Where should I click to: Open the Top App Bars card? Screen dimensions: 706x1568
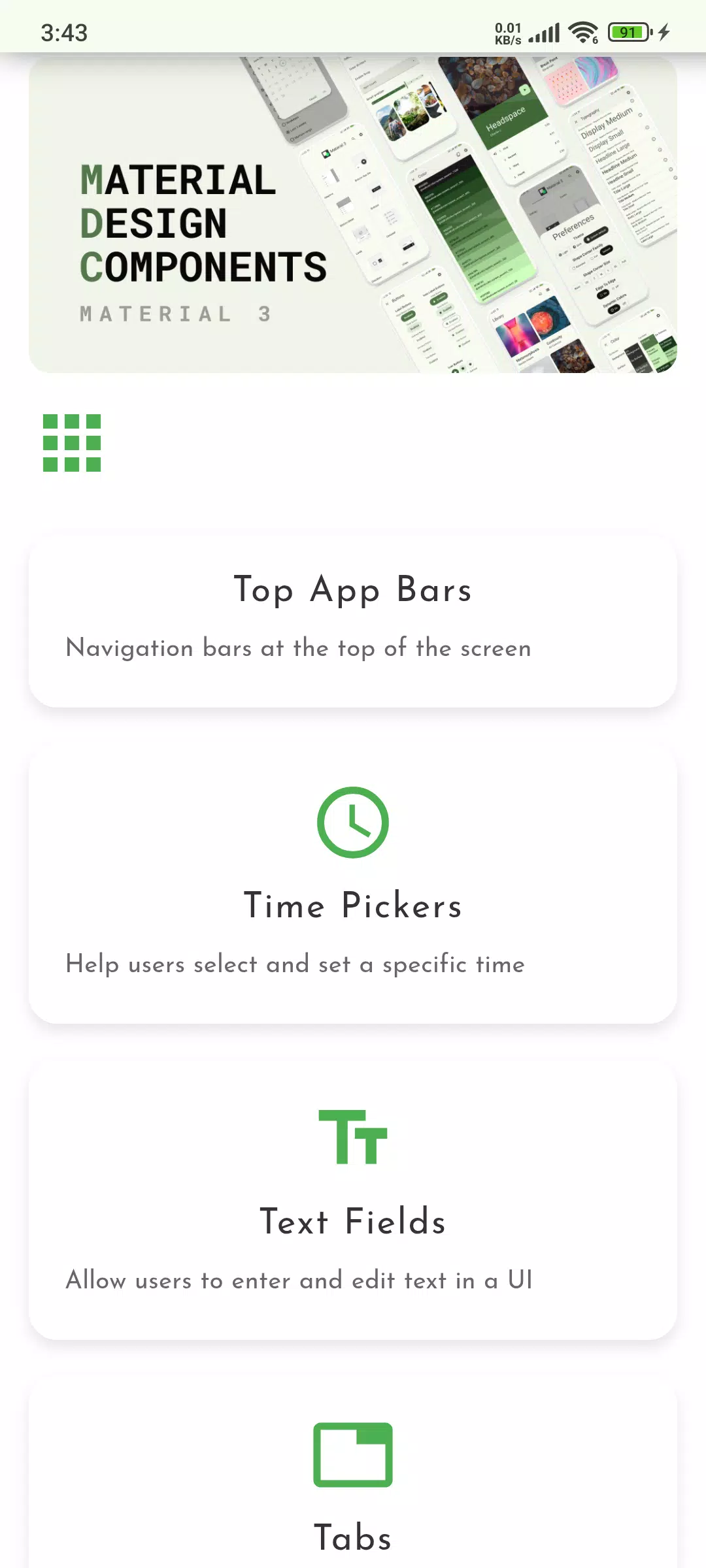pos(353,621)
